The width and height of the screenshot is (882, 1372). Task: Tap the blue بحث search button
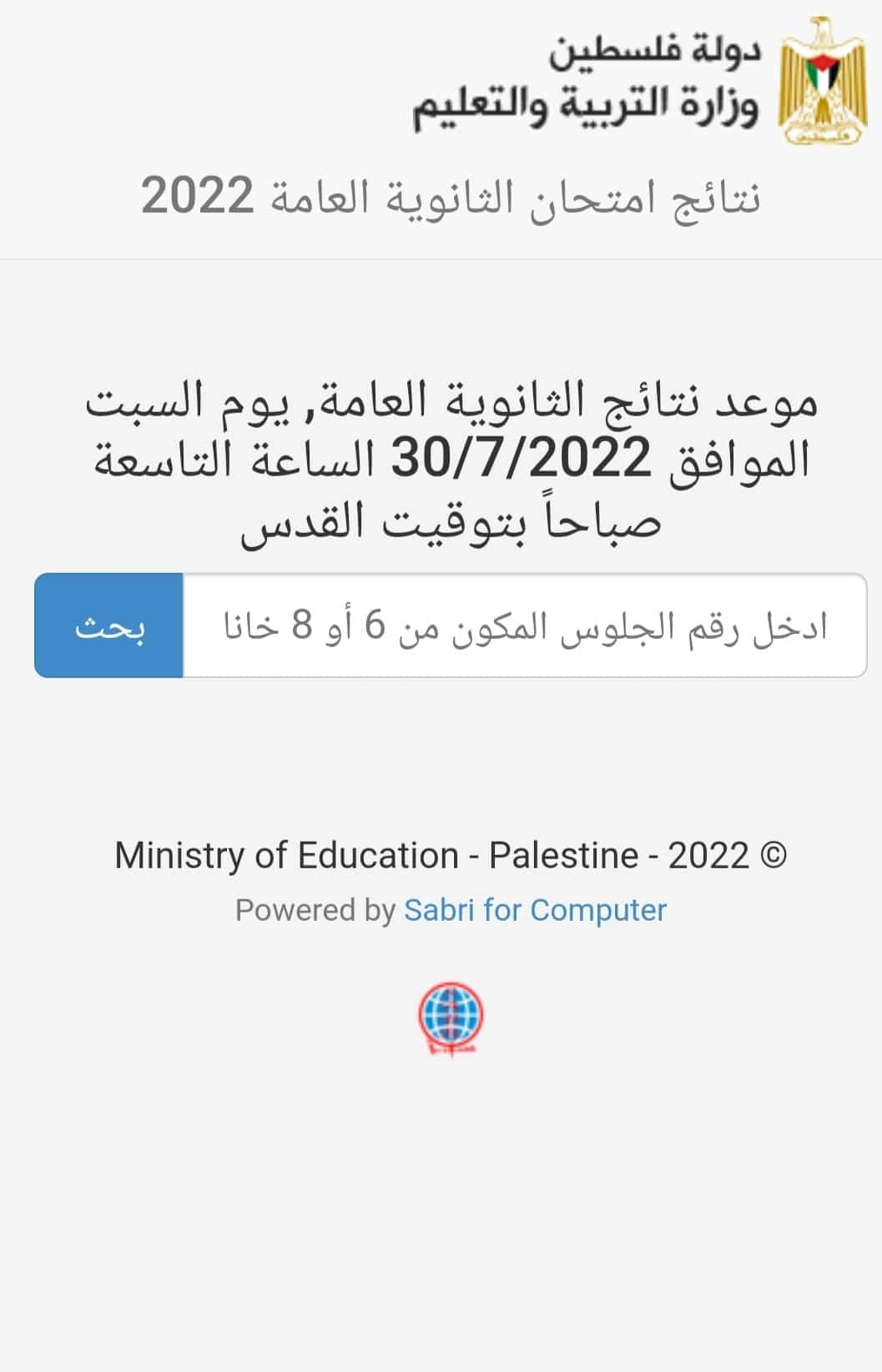click(109, 626)
